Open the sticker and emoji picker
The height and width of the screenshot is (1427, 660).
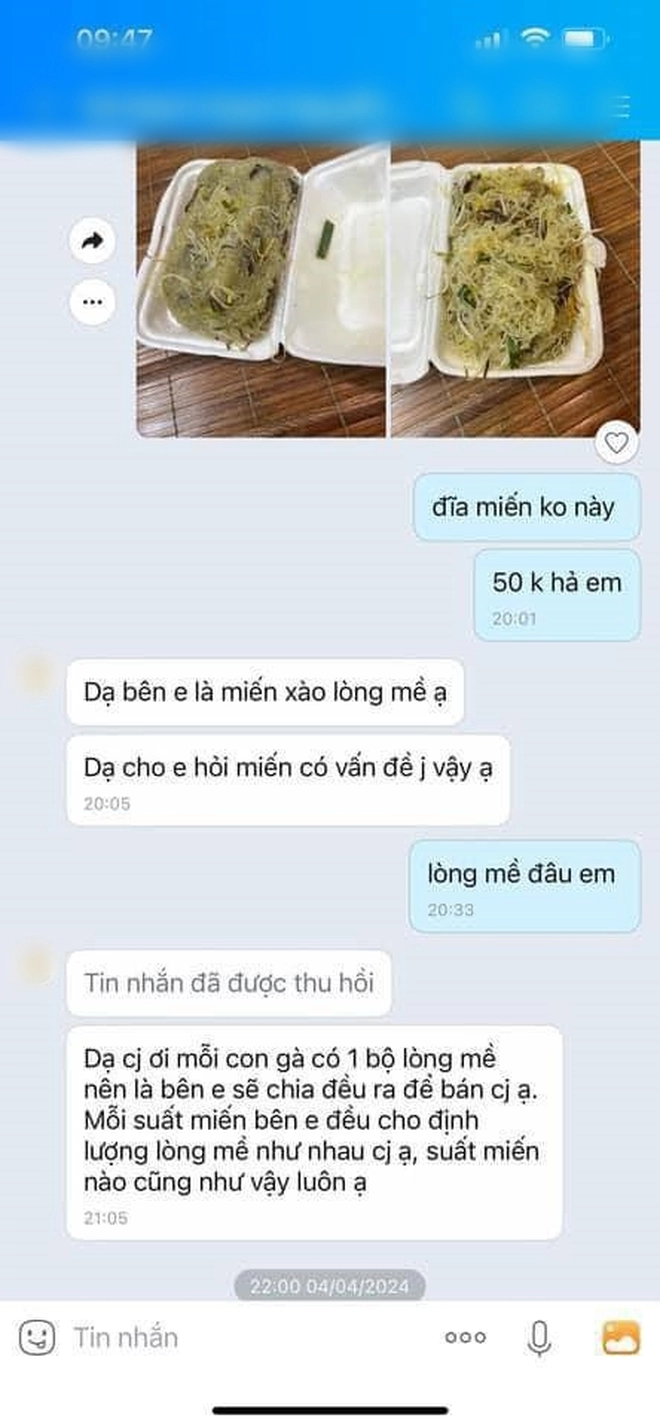pyautogui.click(x=37, y=1337)
